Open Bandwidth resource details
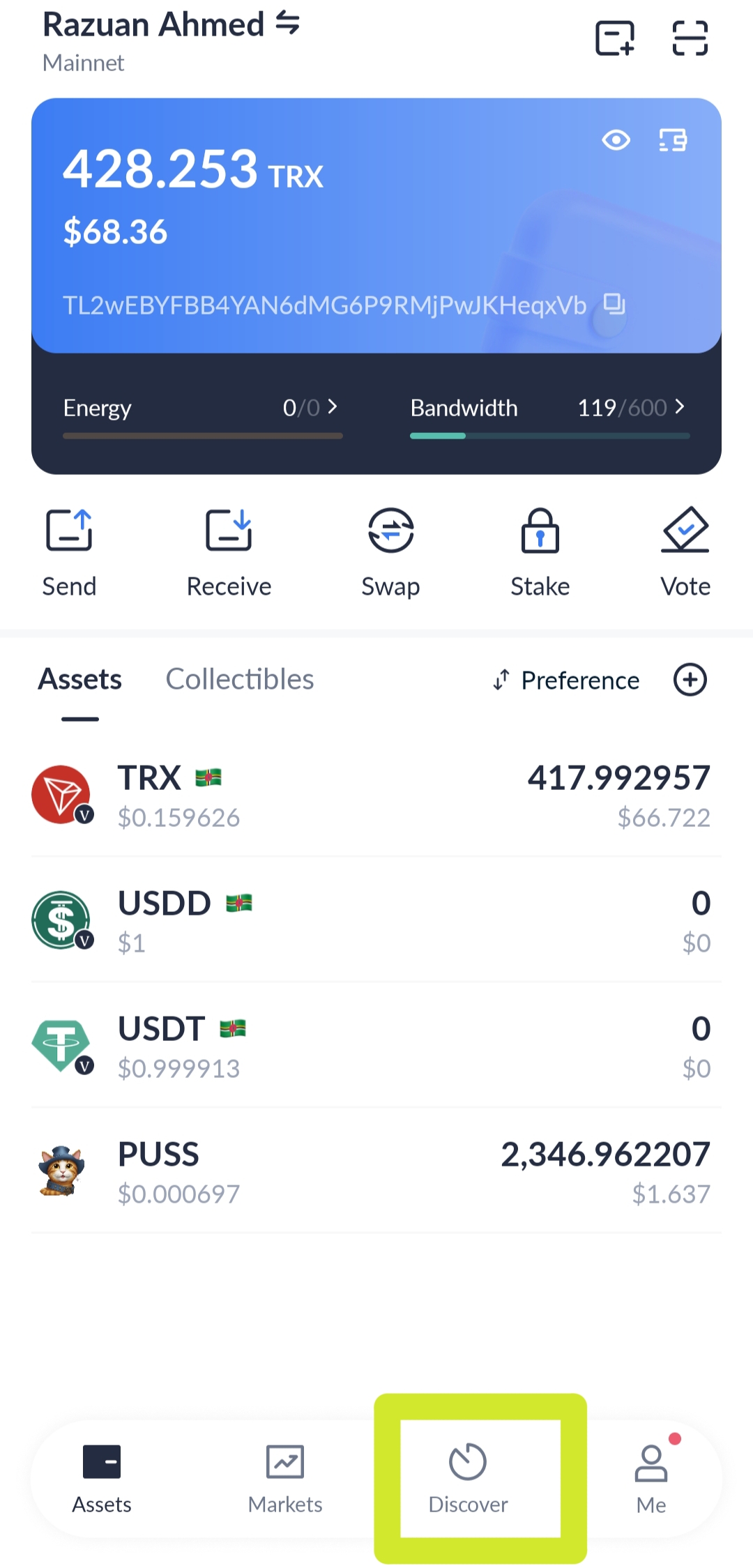Screen dimensions: 753x1568 coord(549,408)
